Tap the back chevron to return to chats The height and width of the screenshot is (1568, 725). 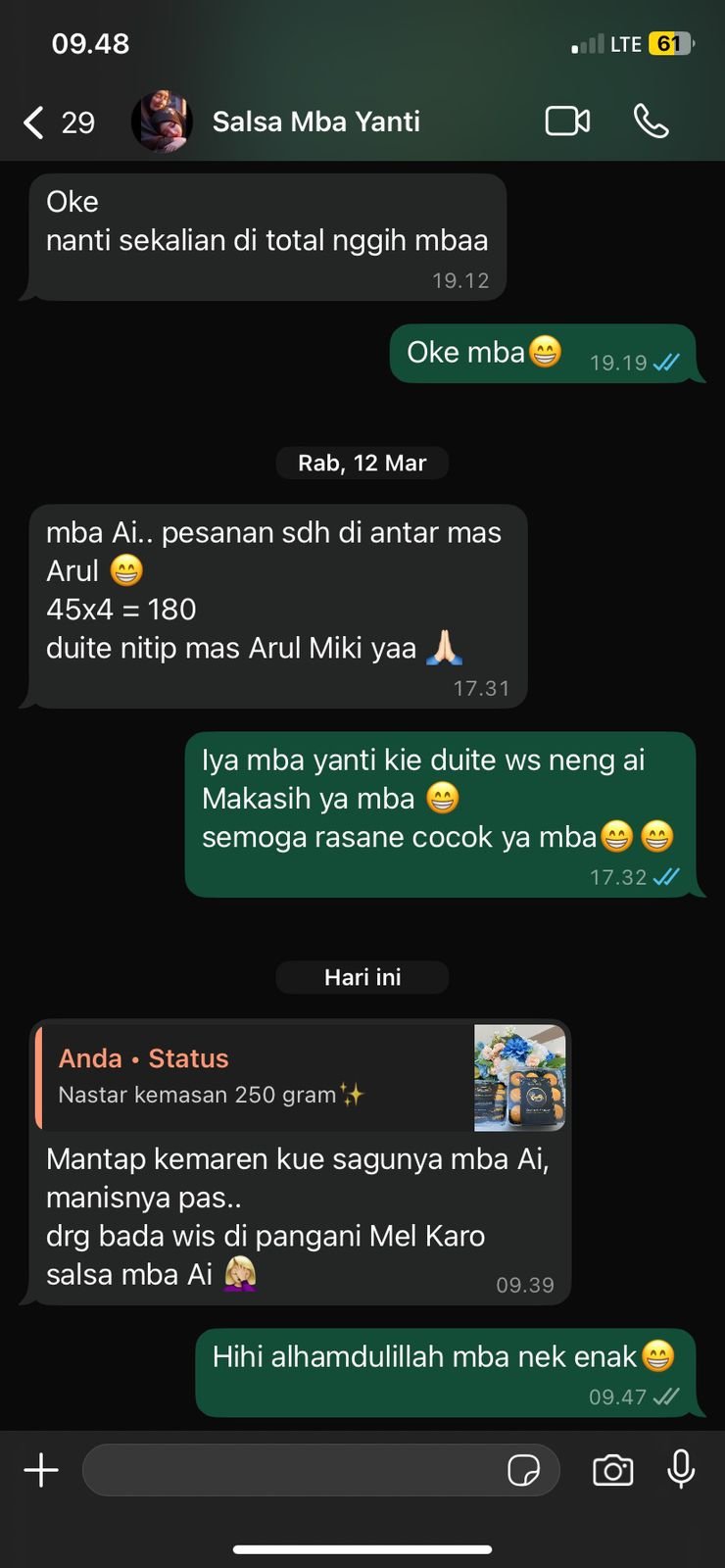[x=31, y=121]
